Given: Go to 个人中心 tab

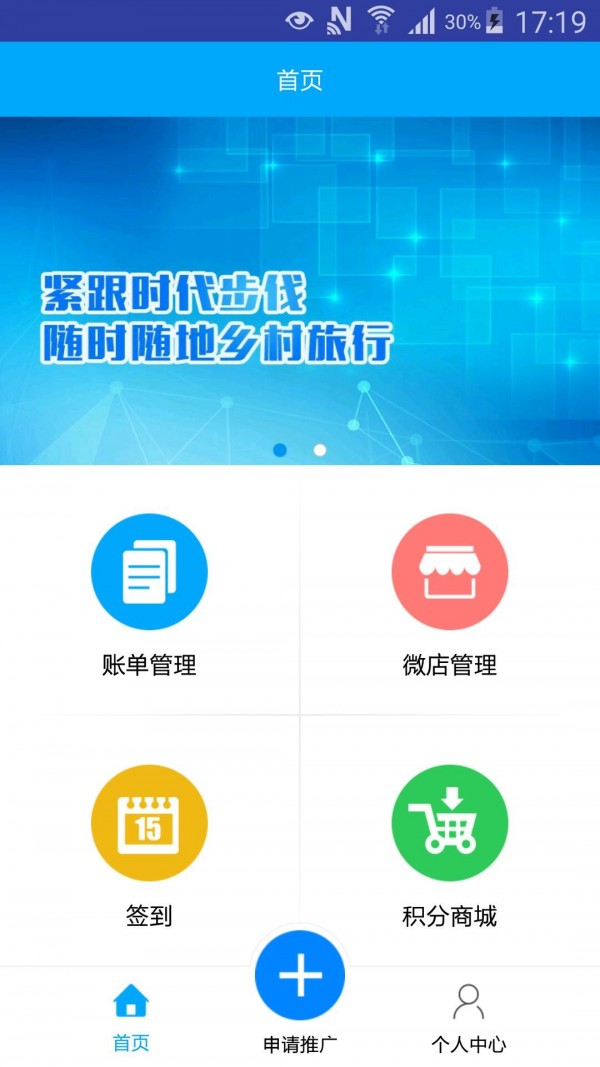Looking at the screenshot, I should (468, 1015).
